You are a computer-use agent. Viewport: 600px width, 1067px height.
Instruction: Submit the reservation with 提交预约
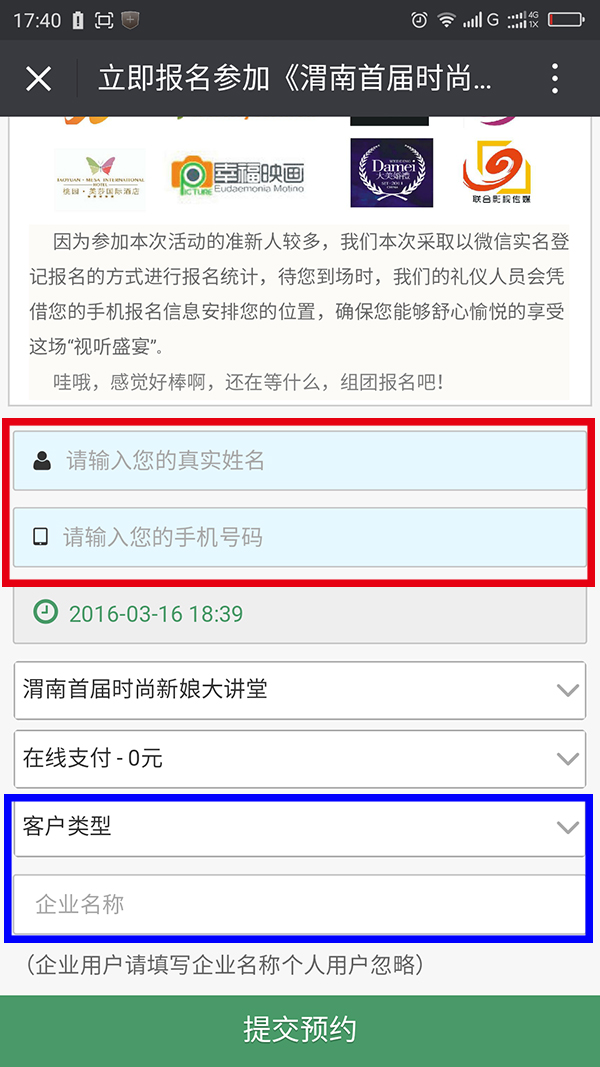click(x=300, y=1030)
